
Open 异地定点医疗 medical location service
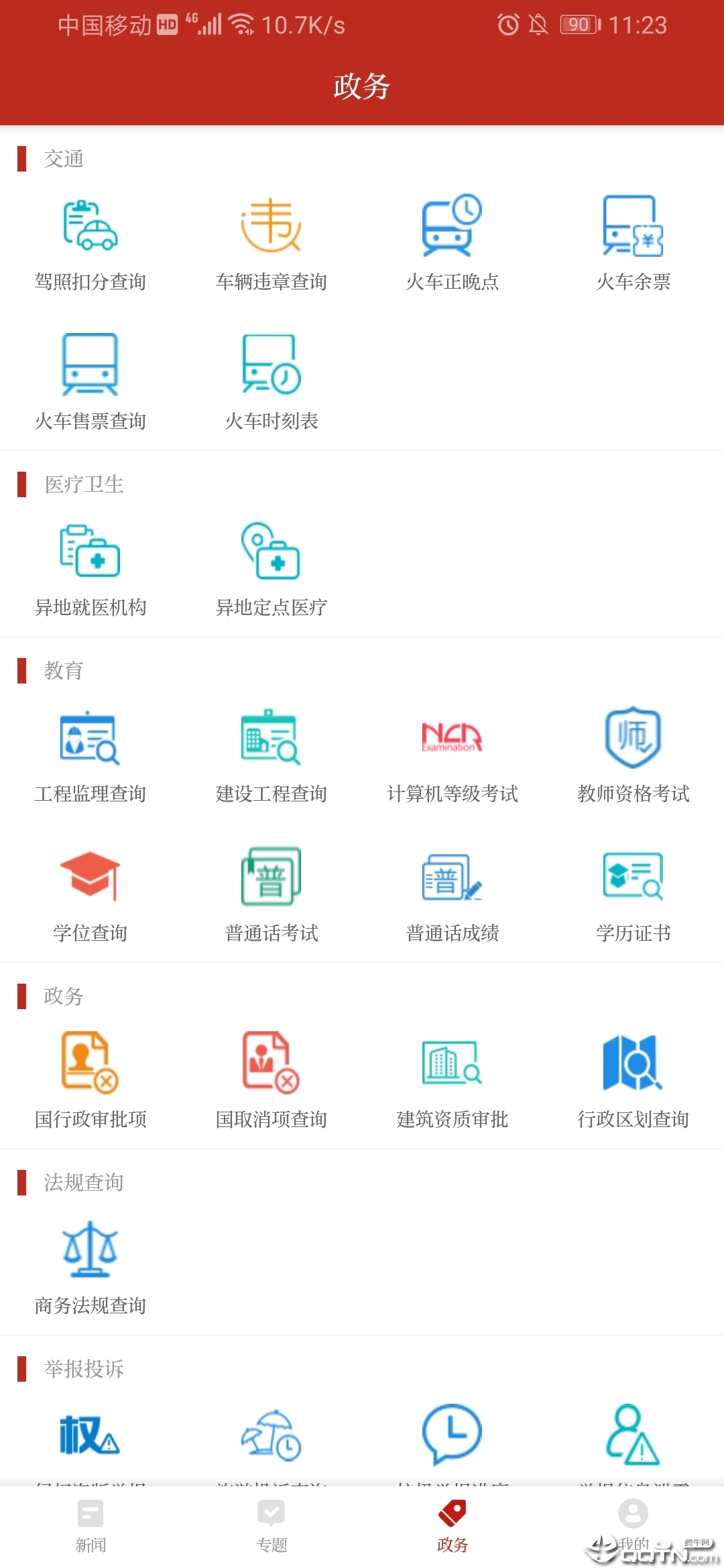pyautogui.click(x=271, y=553)
